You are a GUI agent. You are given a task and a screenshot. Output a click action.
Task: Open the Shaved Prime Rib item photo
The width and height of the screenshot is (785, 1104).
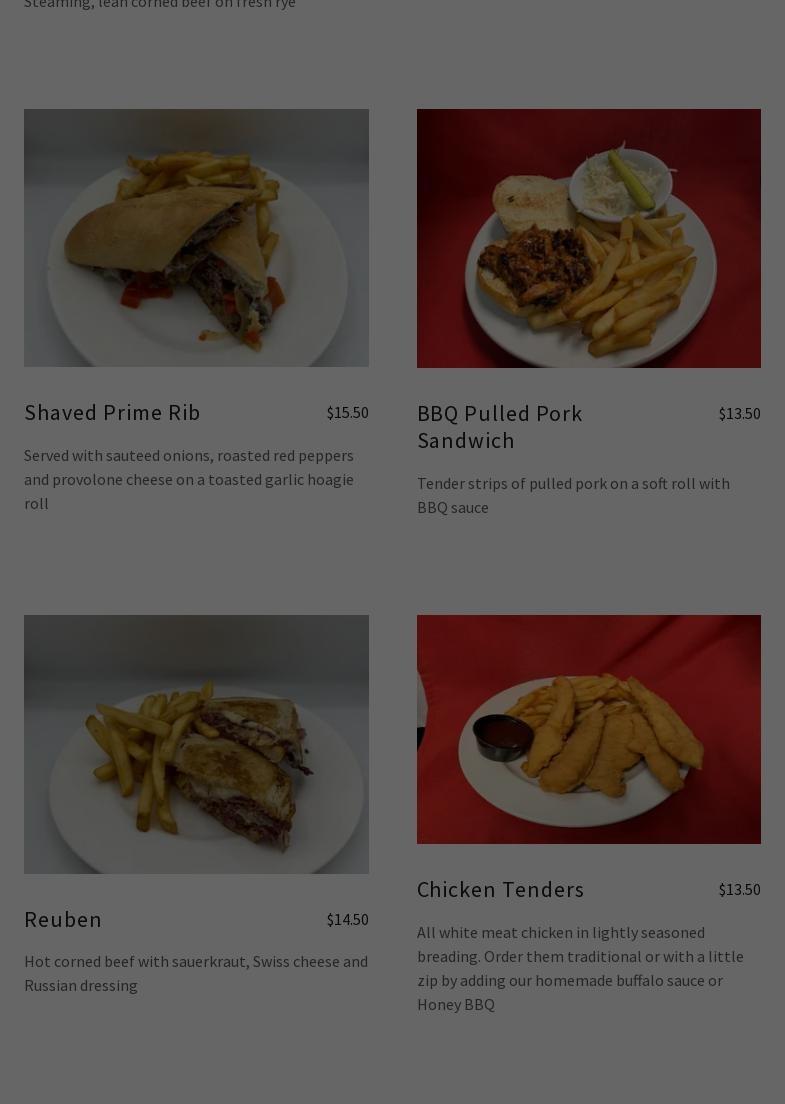coord(196,238)
